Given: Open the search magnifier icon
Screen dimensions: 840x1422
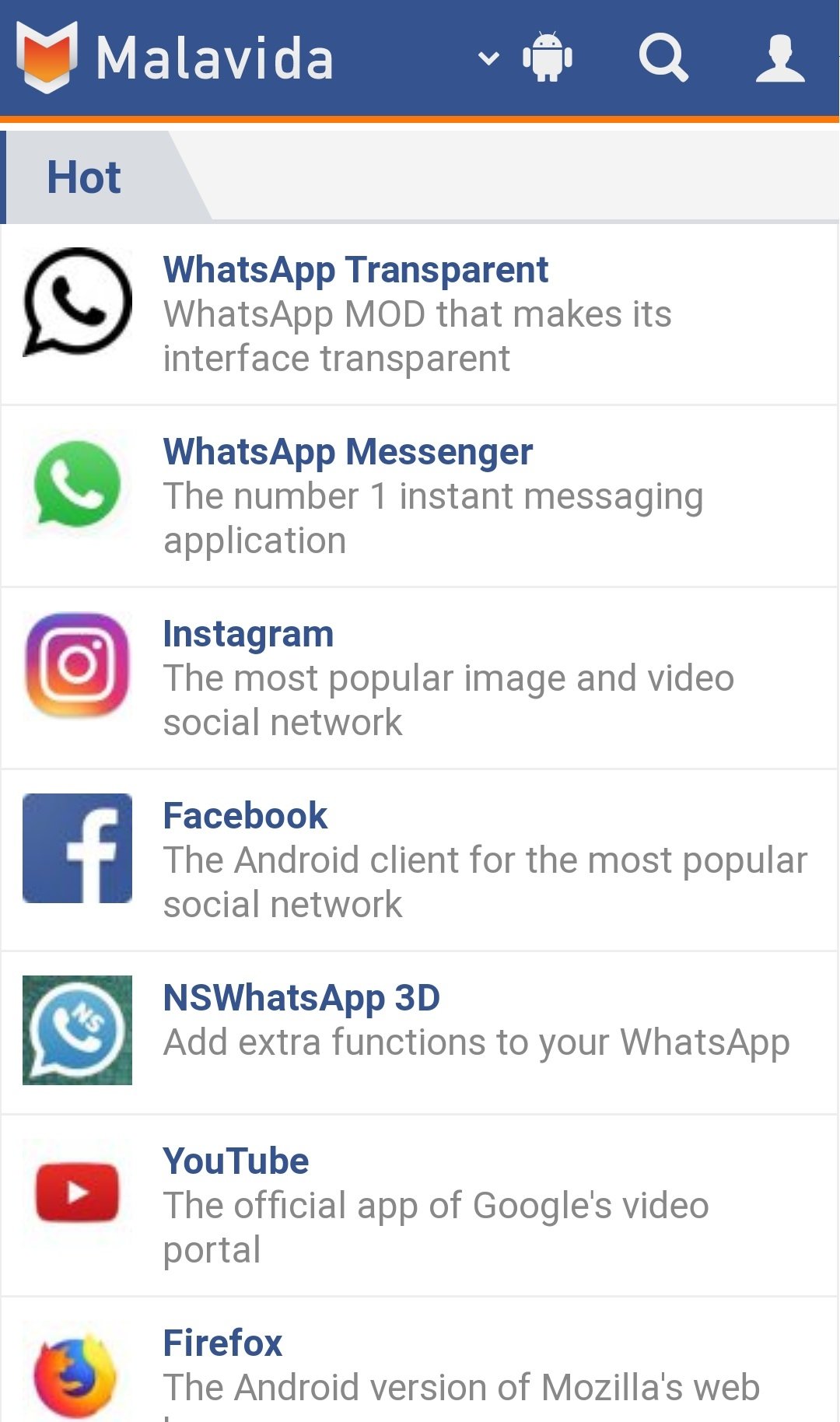Looking at the screenshot, I should click(x=663, y=58).
